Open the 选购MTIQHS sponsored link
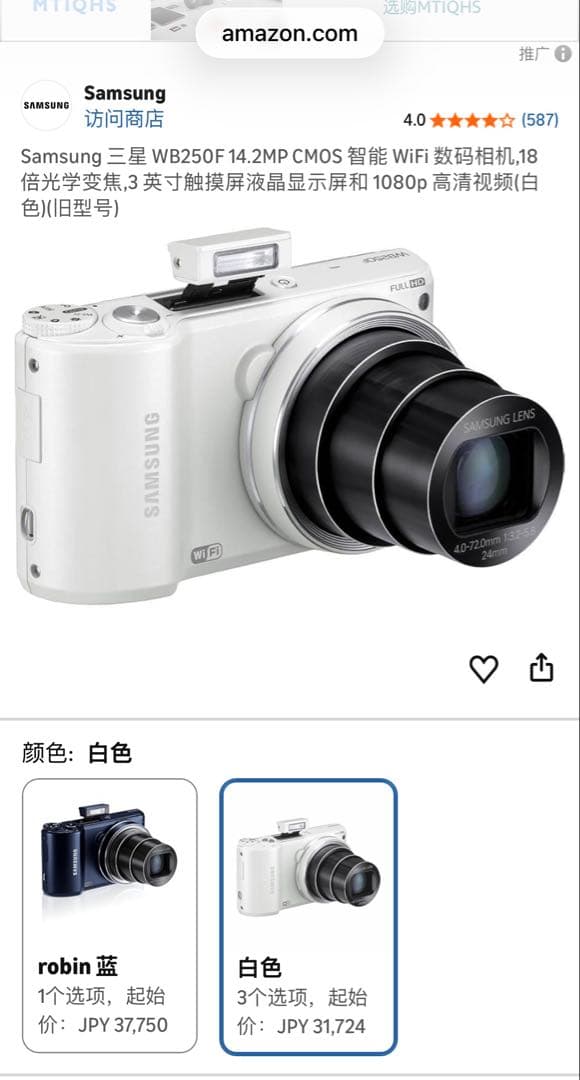580x1080 pixels. tap(432, 8)
